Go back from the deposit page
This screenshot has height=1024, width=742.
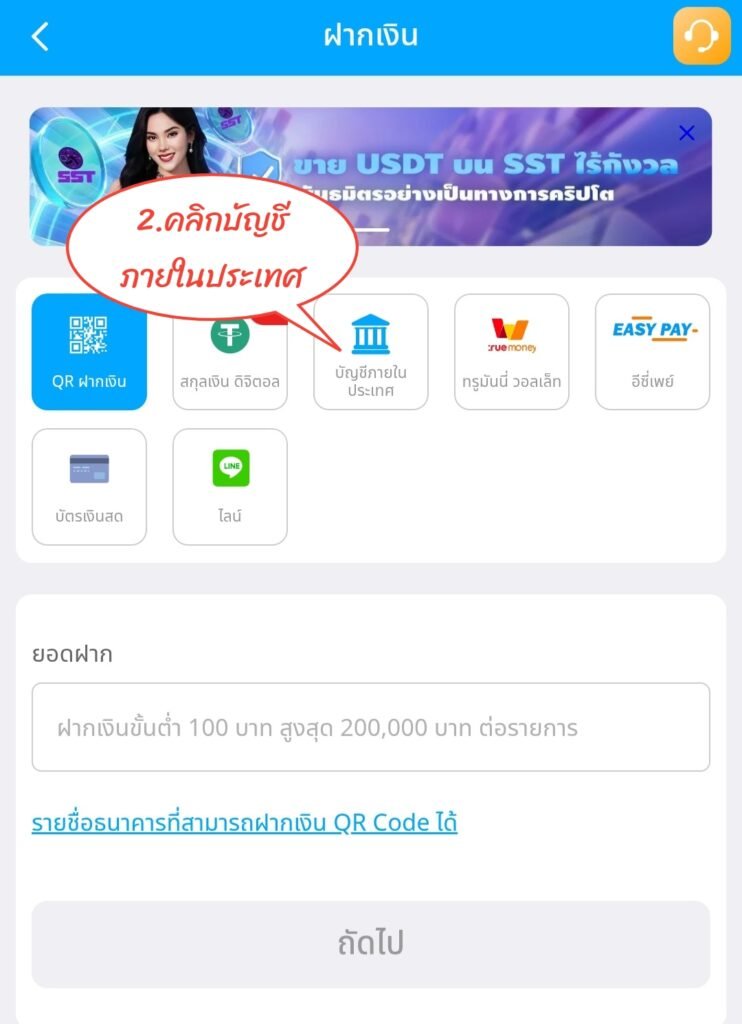[40, 37]
